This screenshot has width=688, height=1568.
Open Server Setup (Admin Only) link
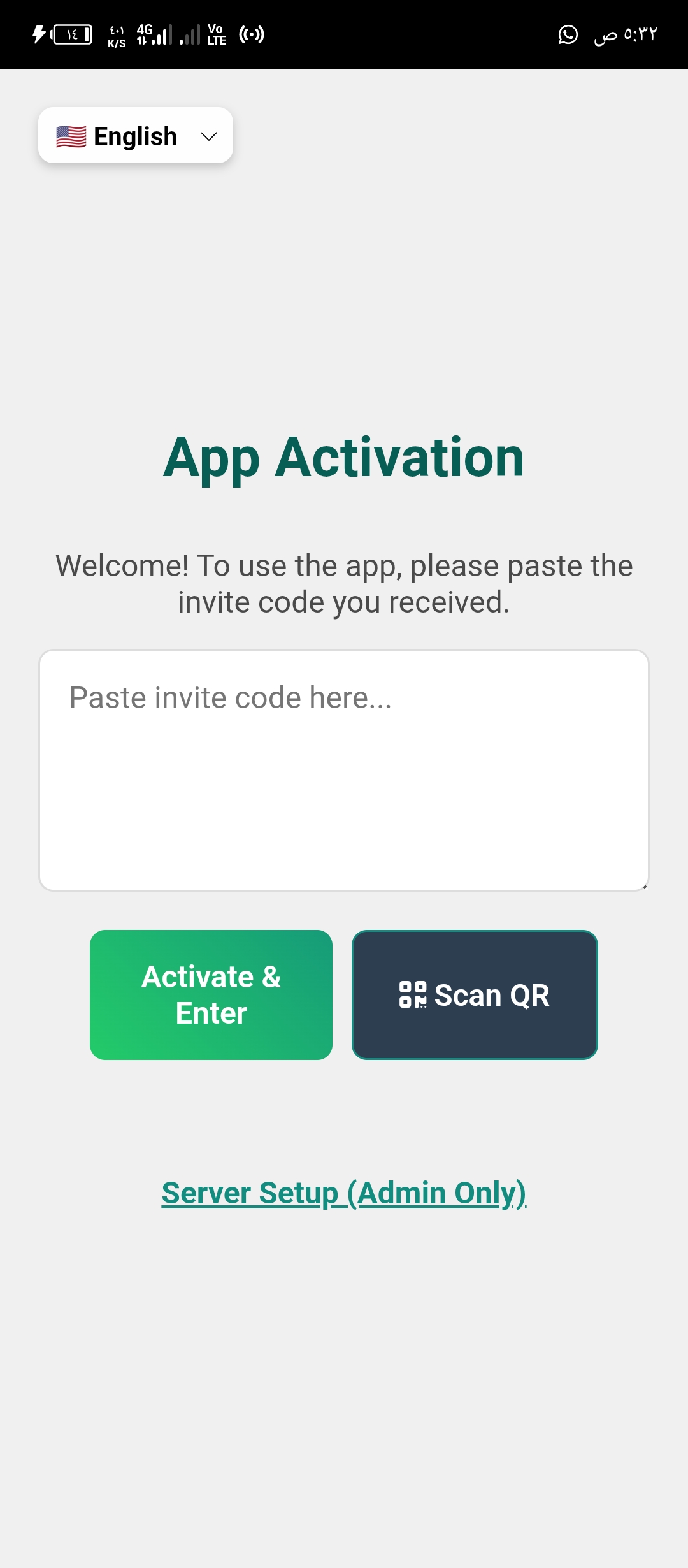(x=344, y=1193)
